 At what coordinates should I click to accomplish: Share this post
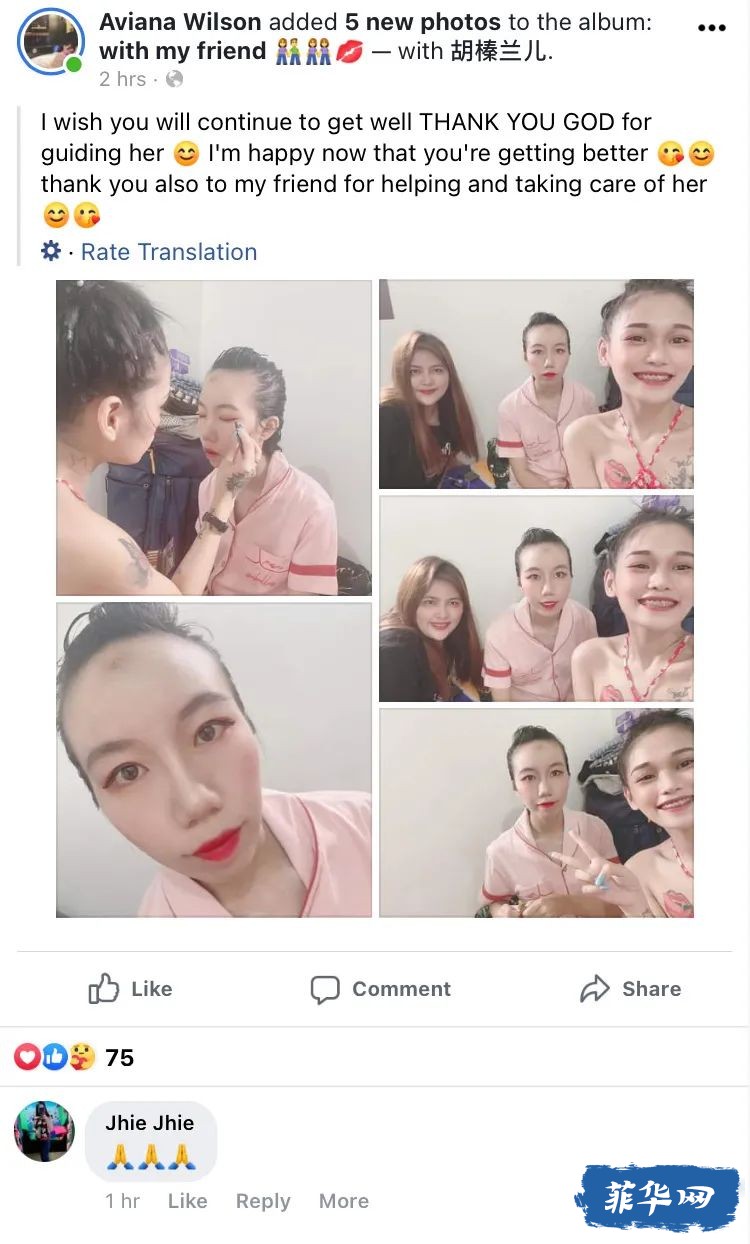pyautogui.click(x=630, y=989)
